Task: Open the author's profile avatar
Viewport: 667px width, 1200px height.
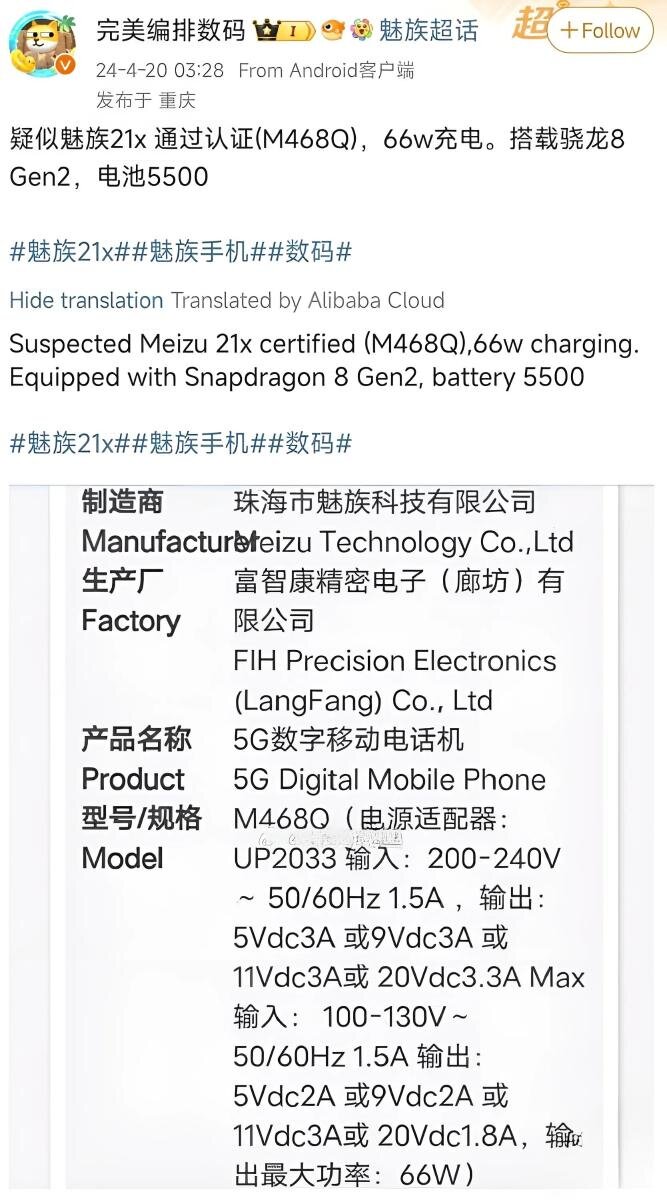Action: click(43, 45)
